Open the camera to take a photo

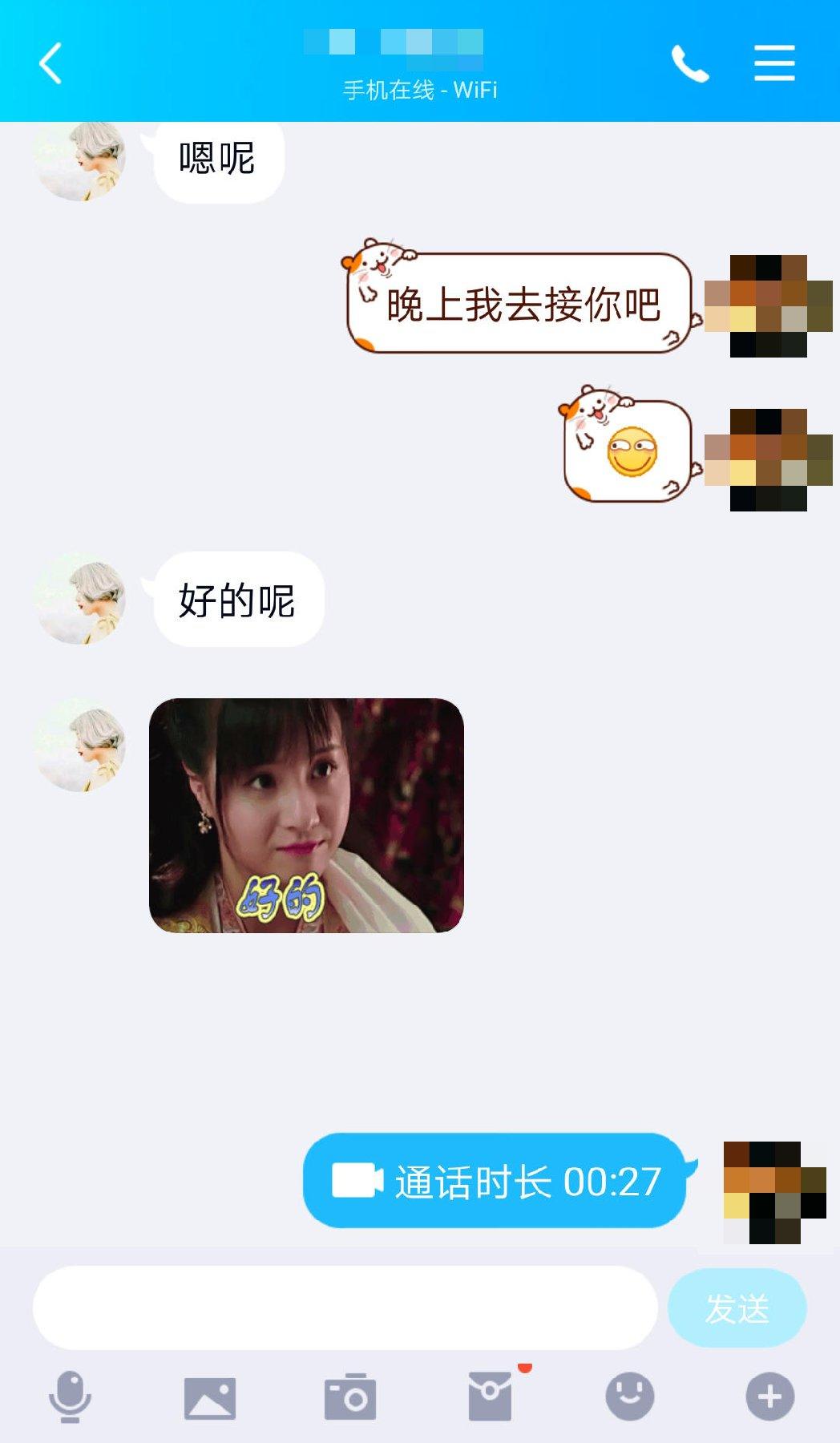(x=350, y=1397)
